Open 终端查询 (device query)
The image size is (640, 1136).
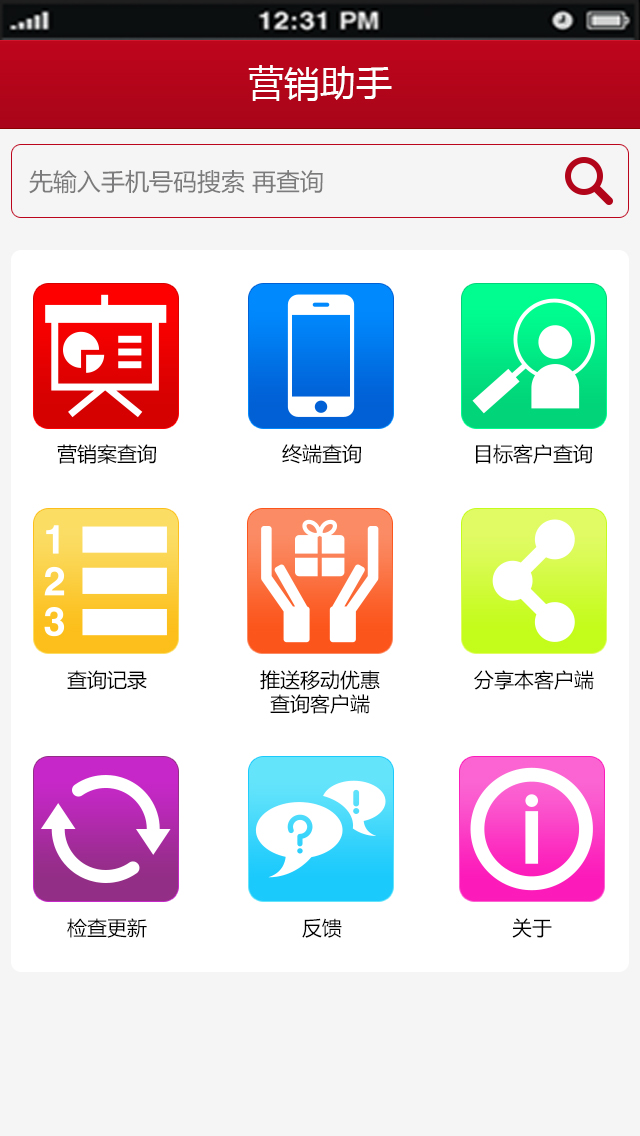[321, 356]
